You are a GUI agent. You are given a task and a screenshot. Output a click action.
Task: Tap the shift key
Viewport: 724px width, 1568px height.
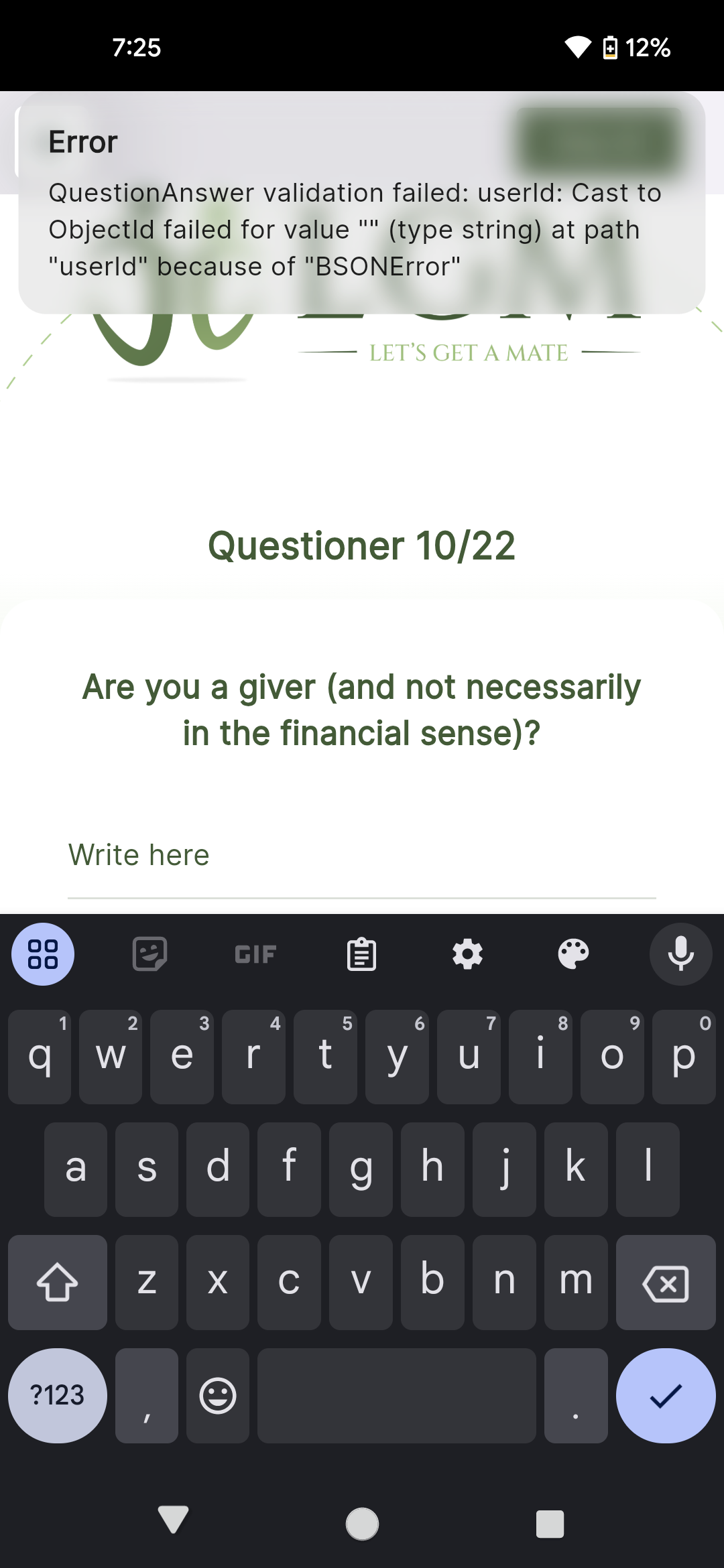pyautogui.click(x=58, y=1282)
